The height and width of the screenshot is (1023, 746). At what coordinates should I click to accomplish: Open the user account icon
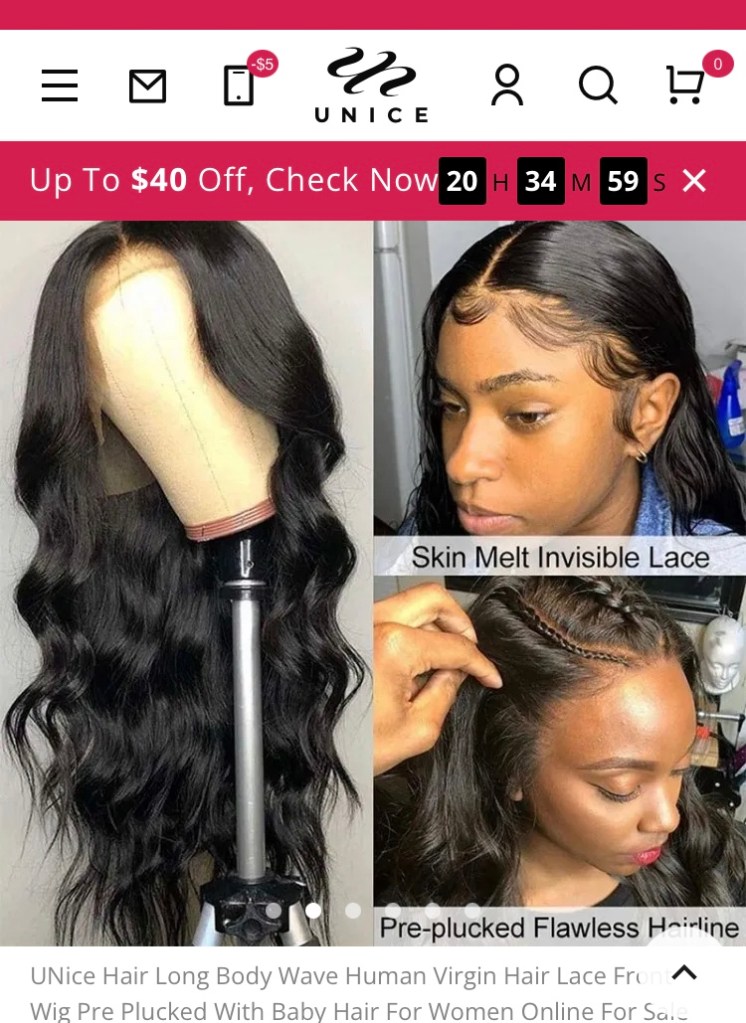pos(507,86)
